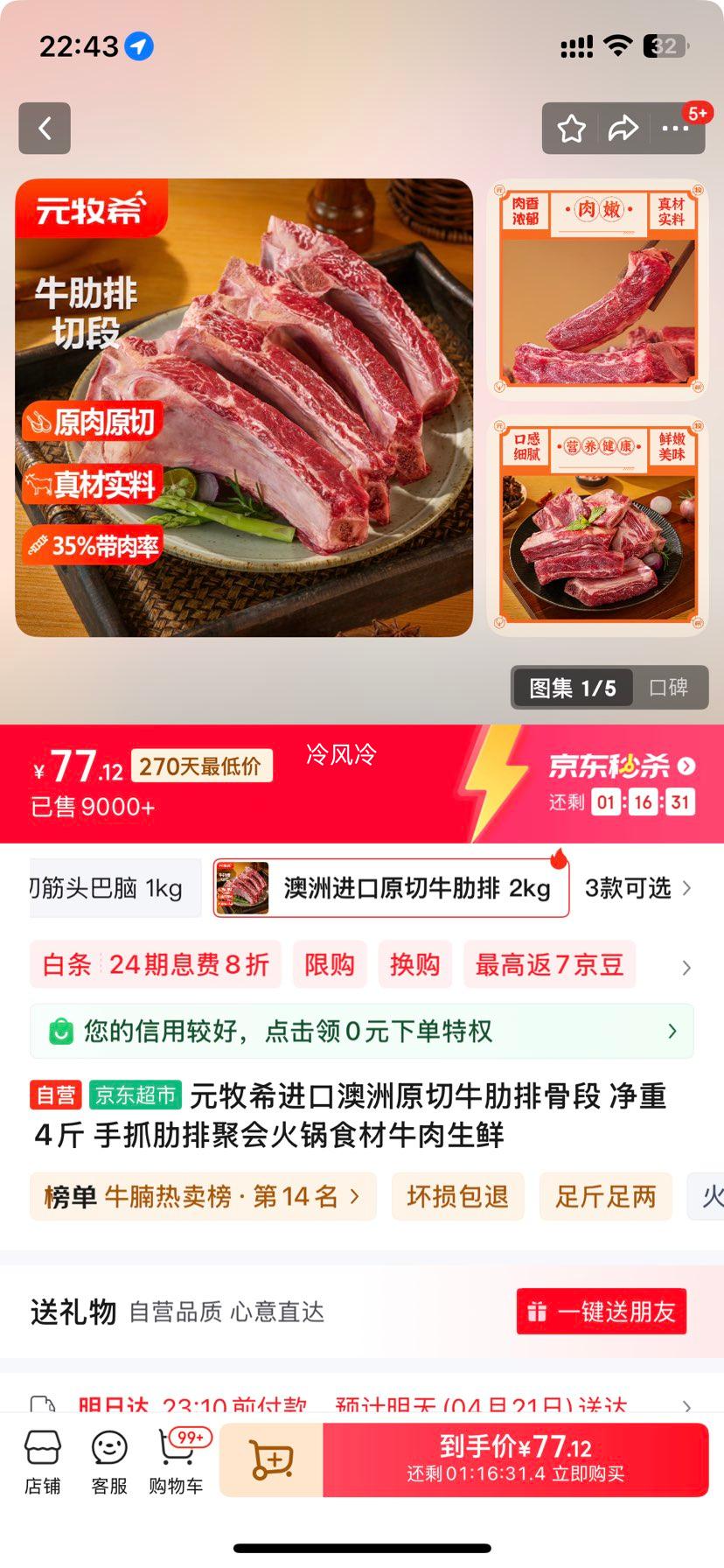Navigate back with the back arrow

pyautogui.click(x=45, y=128)
